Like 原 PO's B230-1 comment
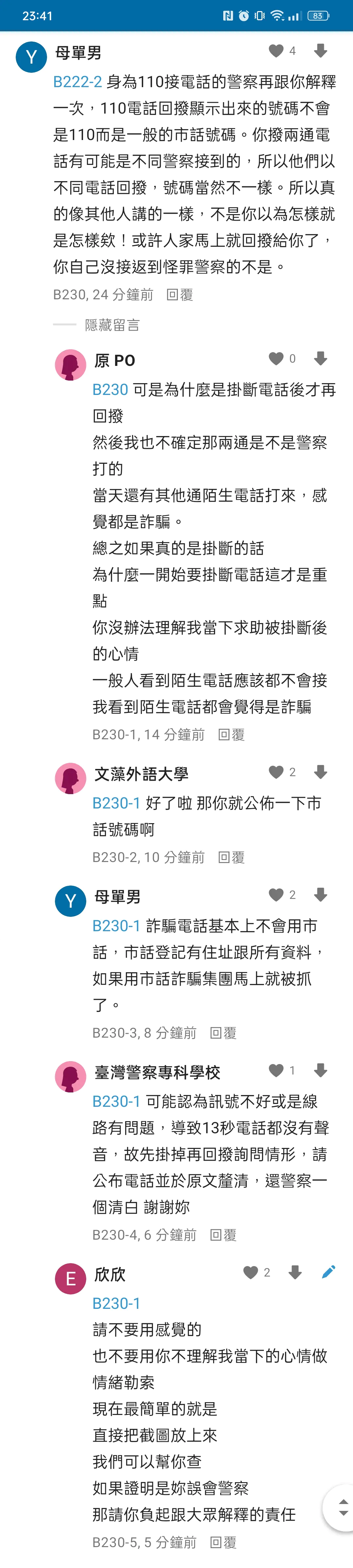The image size is (353, 1568). [x=276, y=358]
